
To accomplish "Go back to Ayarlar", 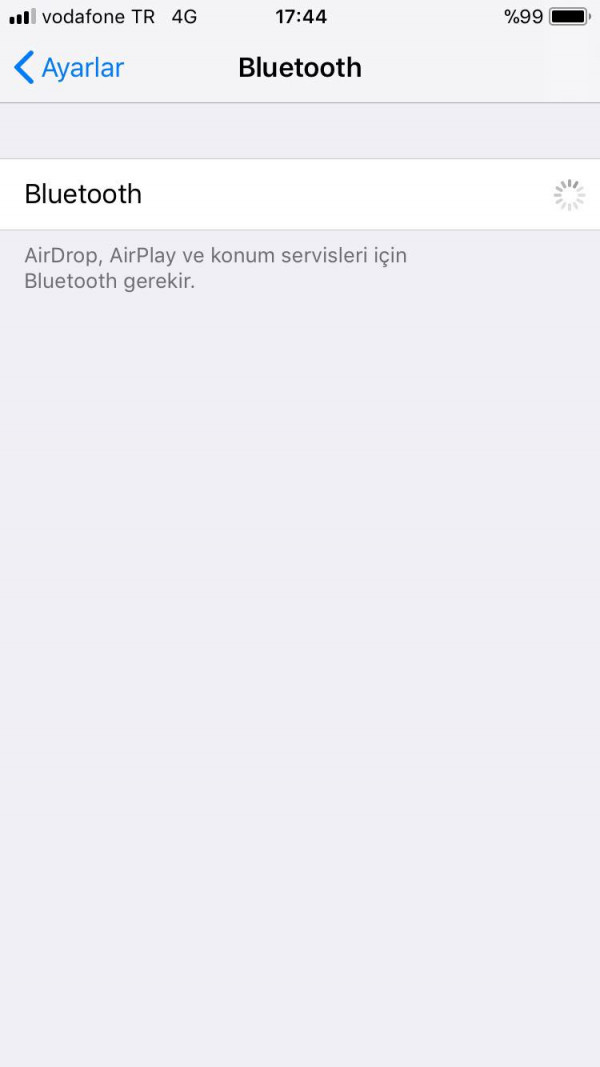I will (68, 68).
